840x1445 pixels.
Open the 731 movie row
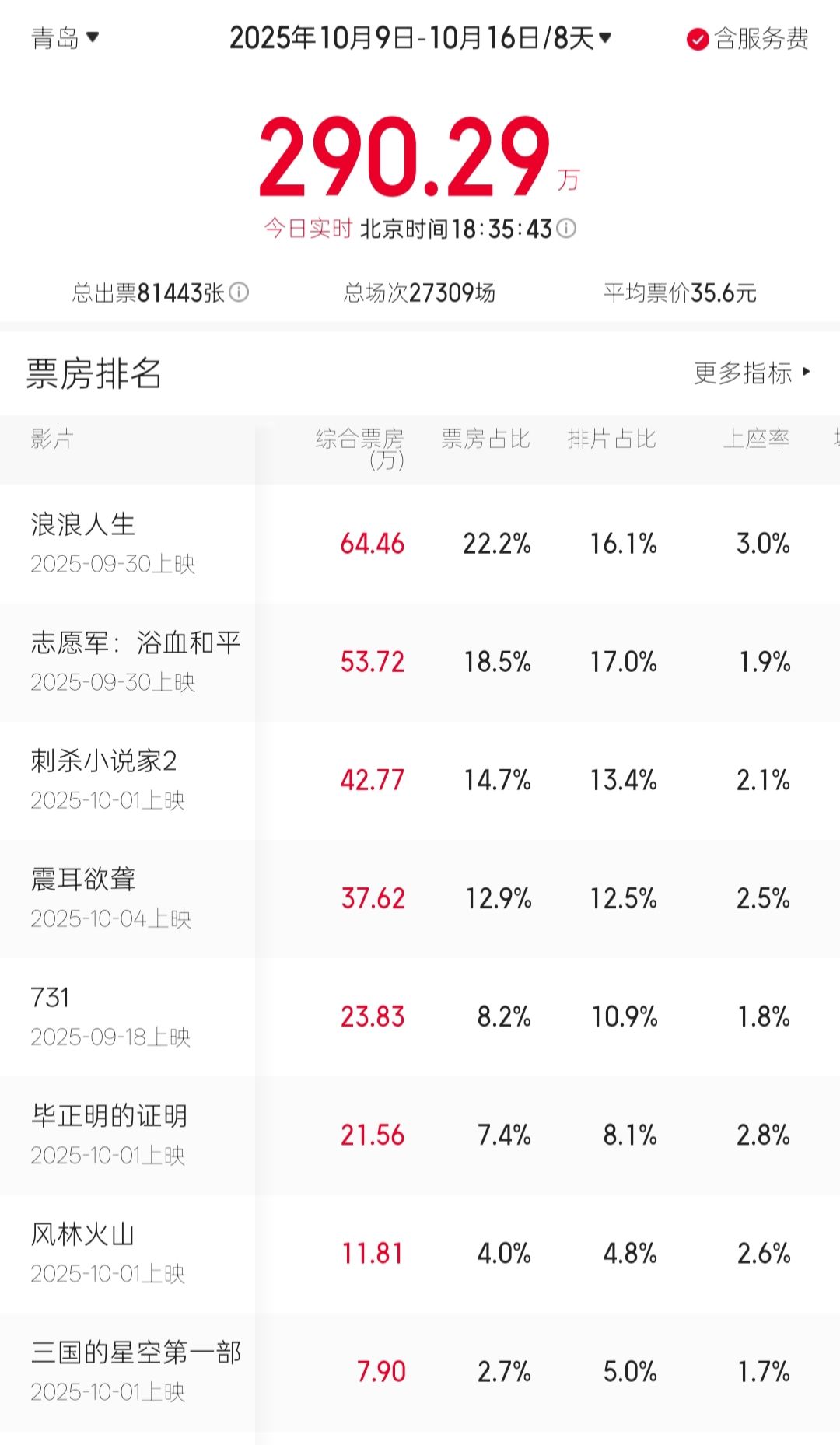click(x=51, y=998)
